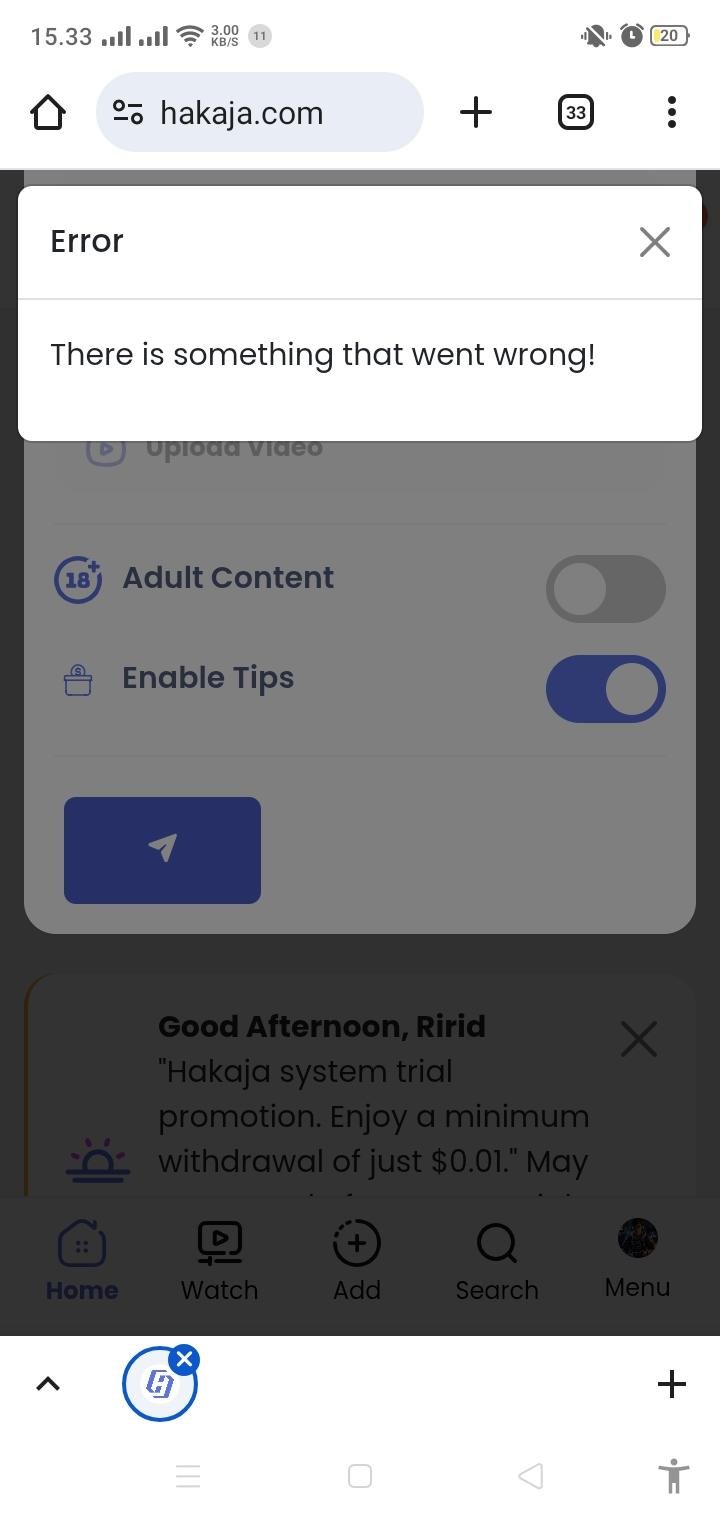720x1520 pixels.
Task: Open the Search tab
Action: coord(497,1262)
